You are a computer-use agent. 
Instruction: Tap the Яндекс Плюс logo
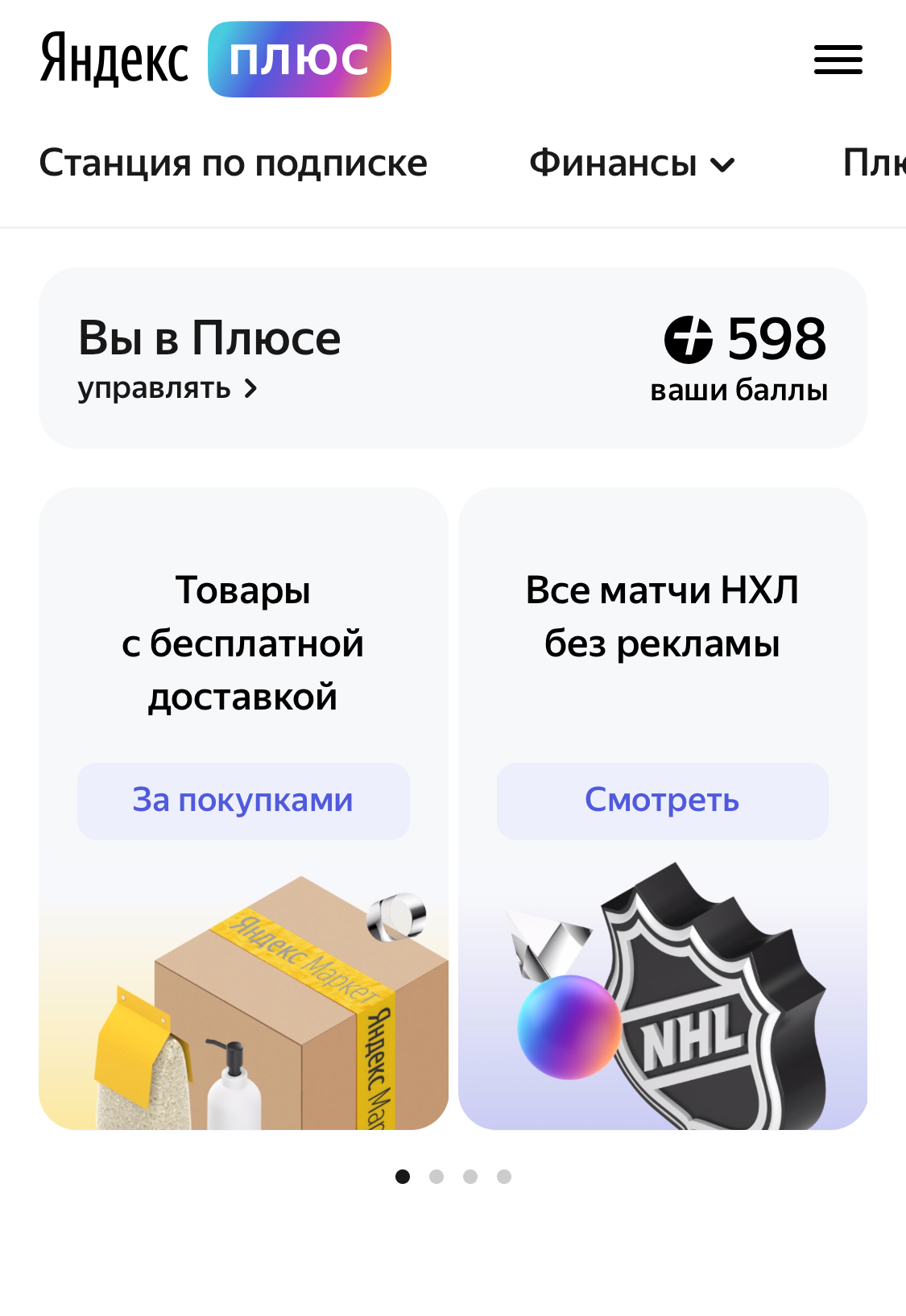tap(216, 60)
